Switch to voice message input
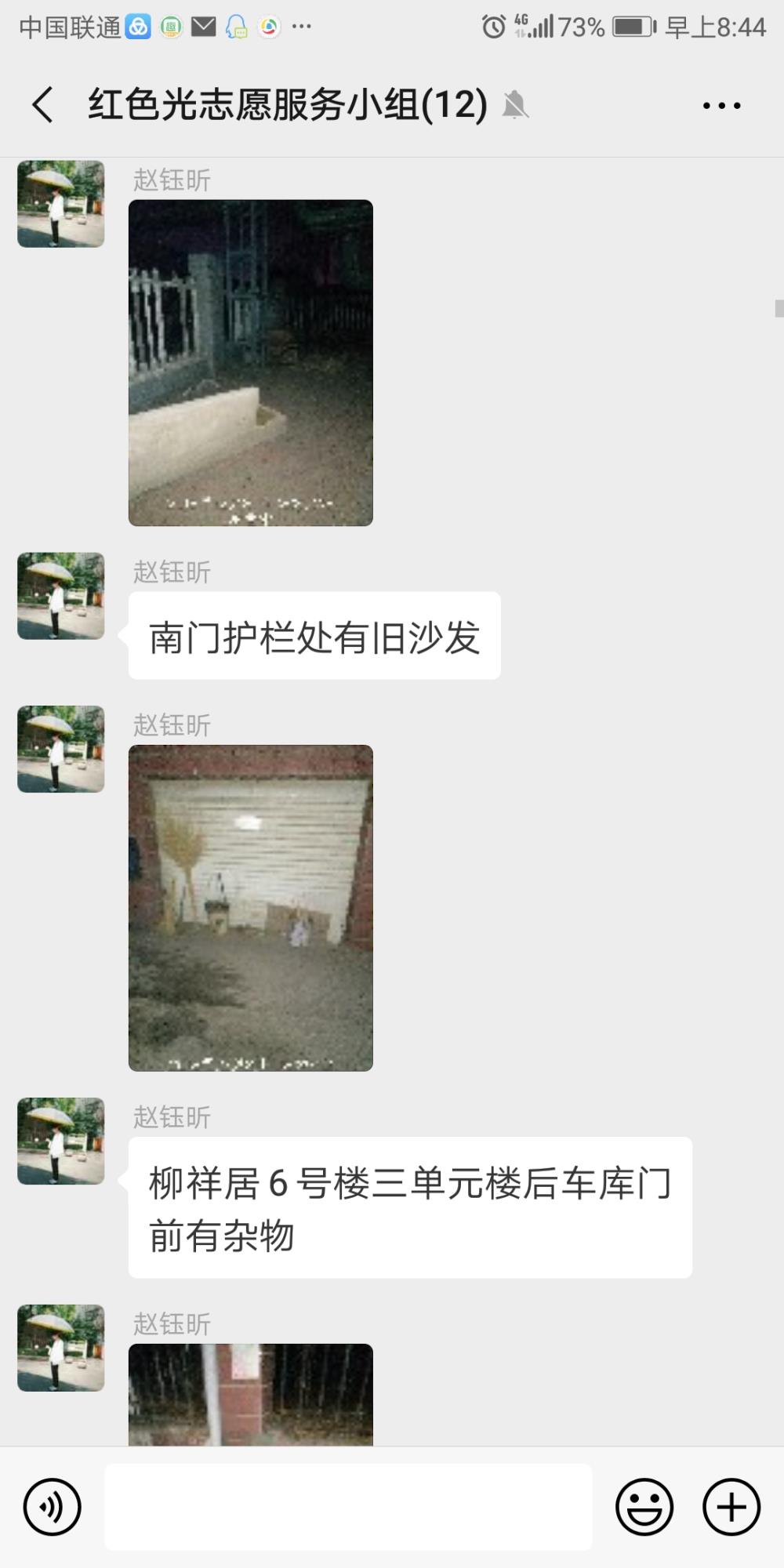The height and width of the screenshot is (1568, 784). [53, 1507]
